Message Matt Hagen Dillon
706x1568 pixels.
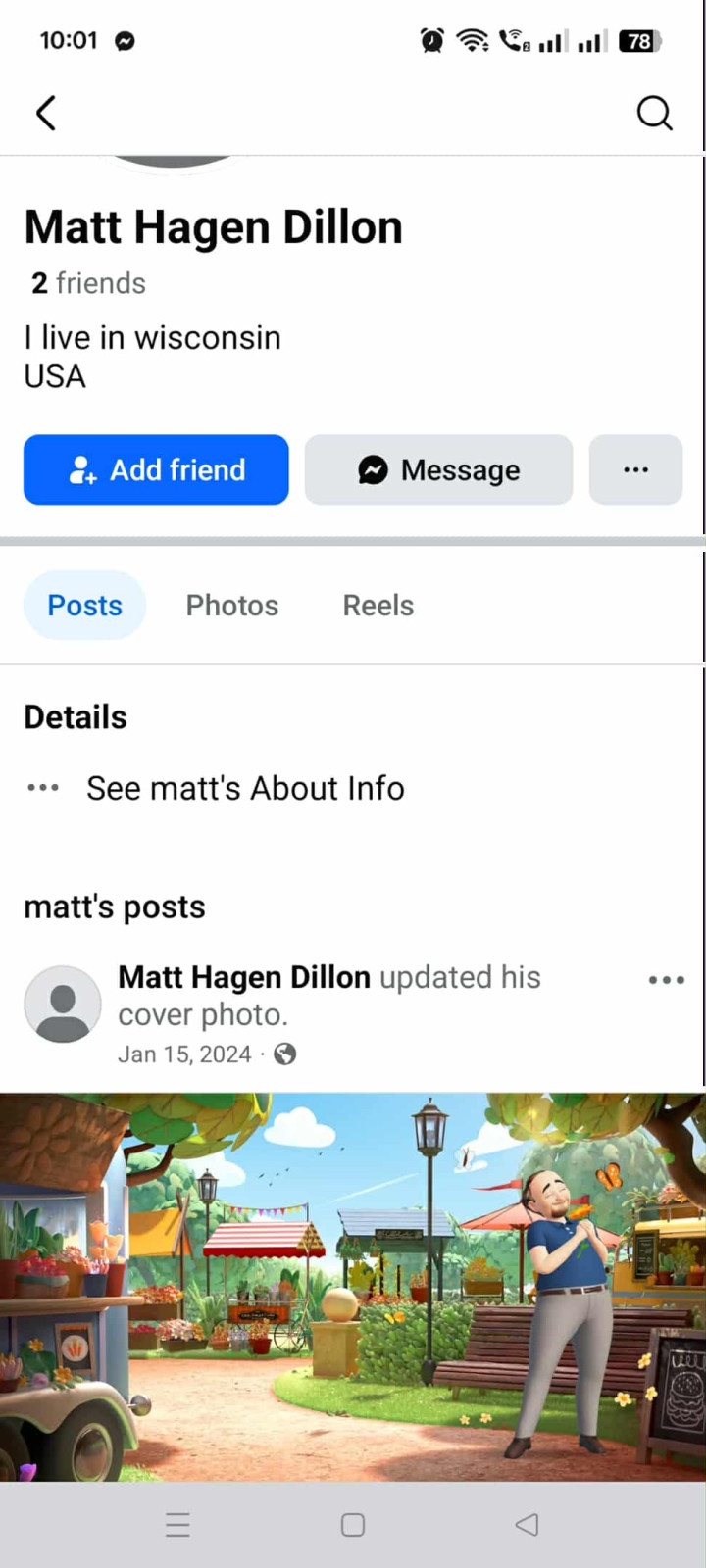point(438,470)
